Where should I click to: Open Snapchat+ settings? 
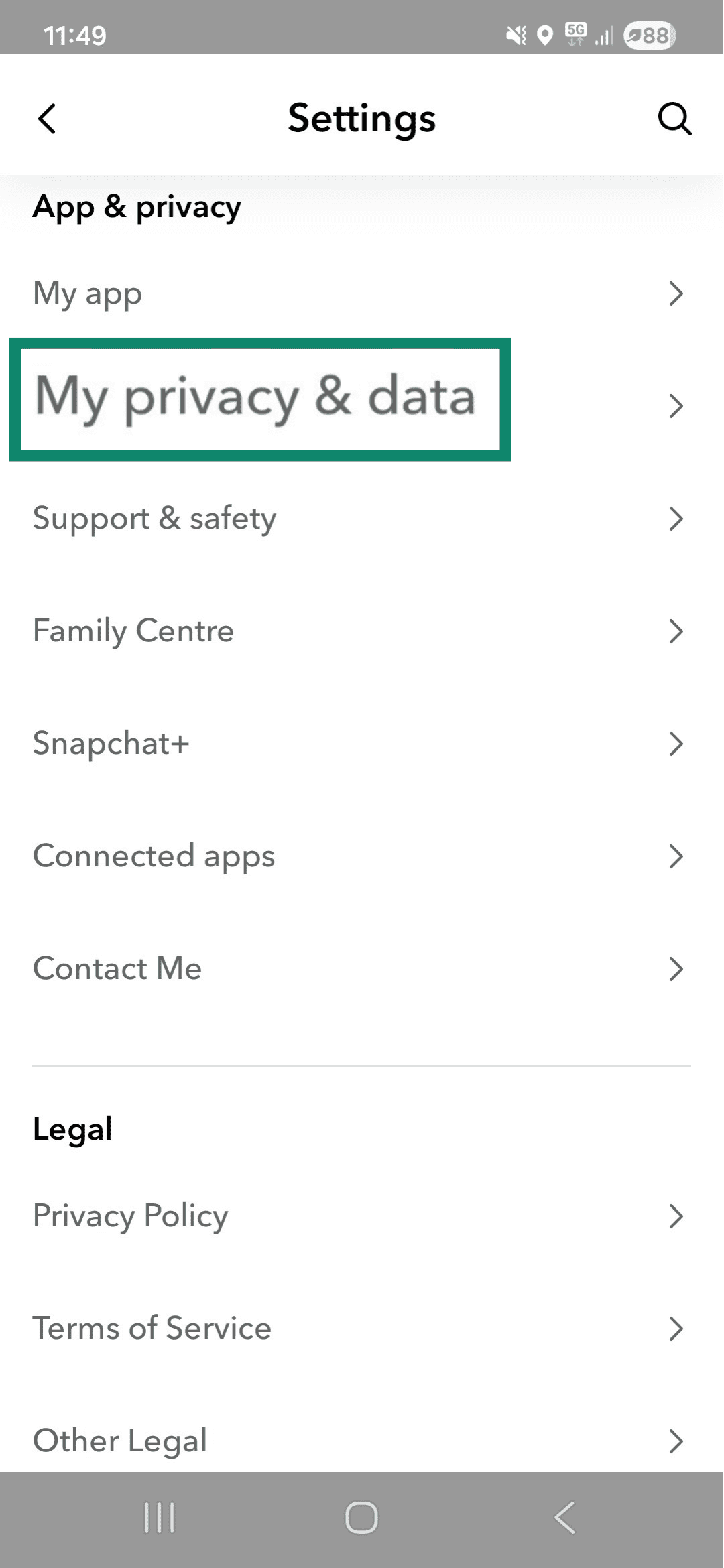tap(362, 743)
